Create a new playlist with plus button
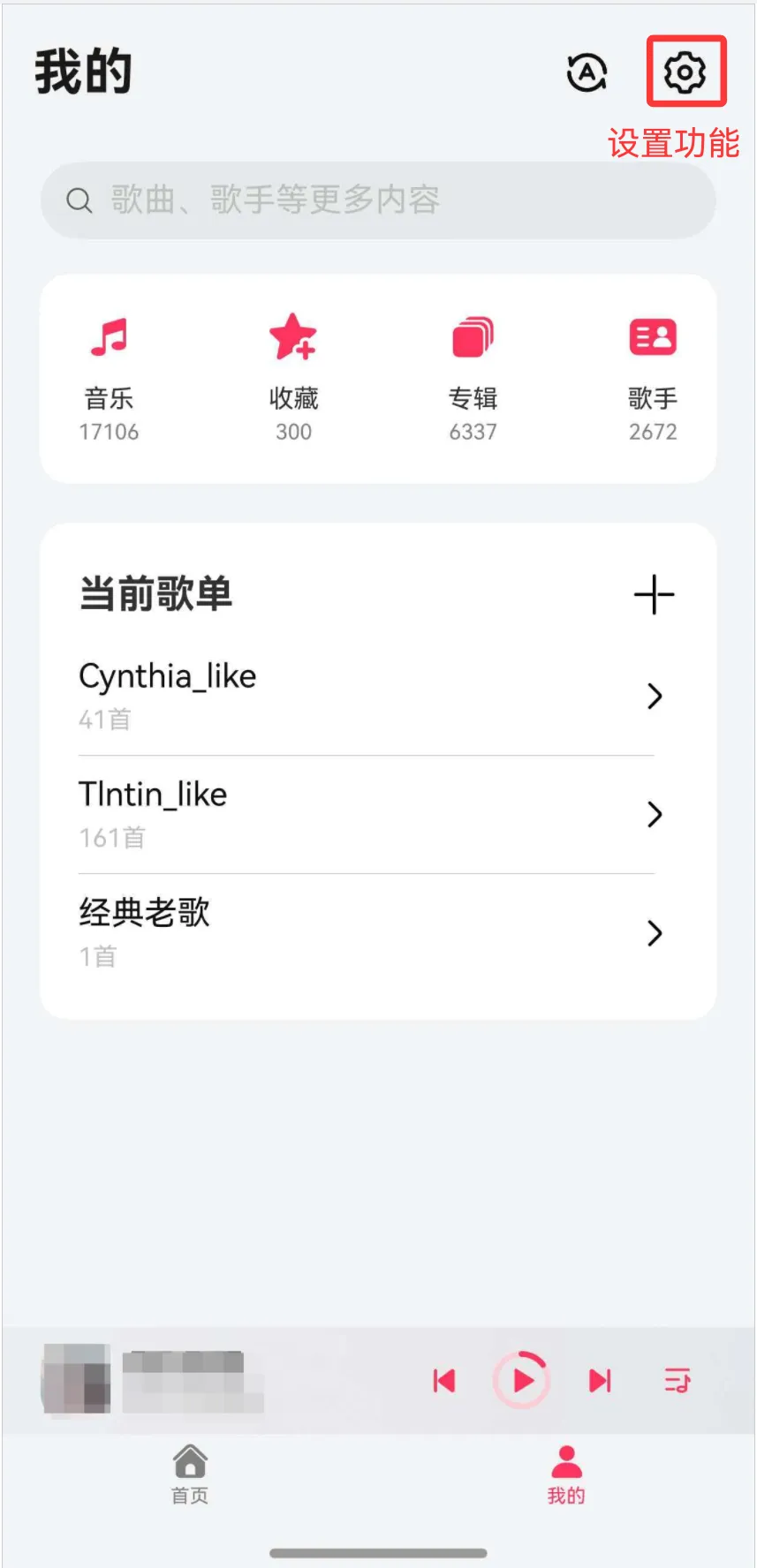Image resolution: width=757 pixels, height=1568 pixels. (654, 594)
